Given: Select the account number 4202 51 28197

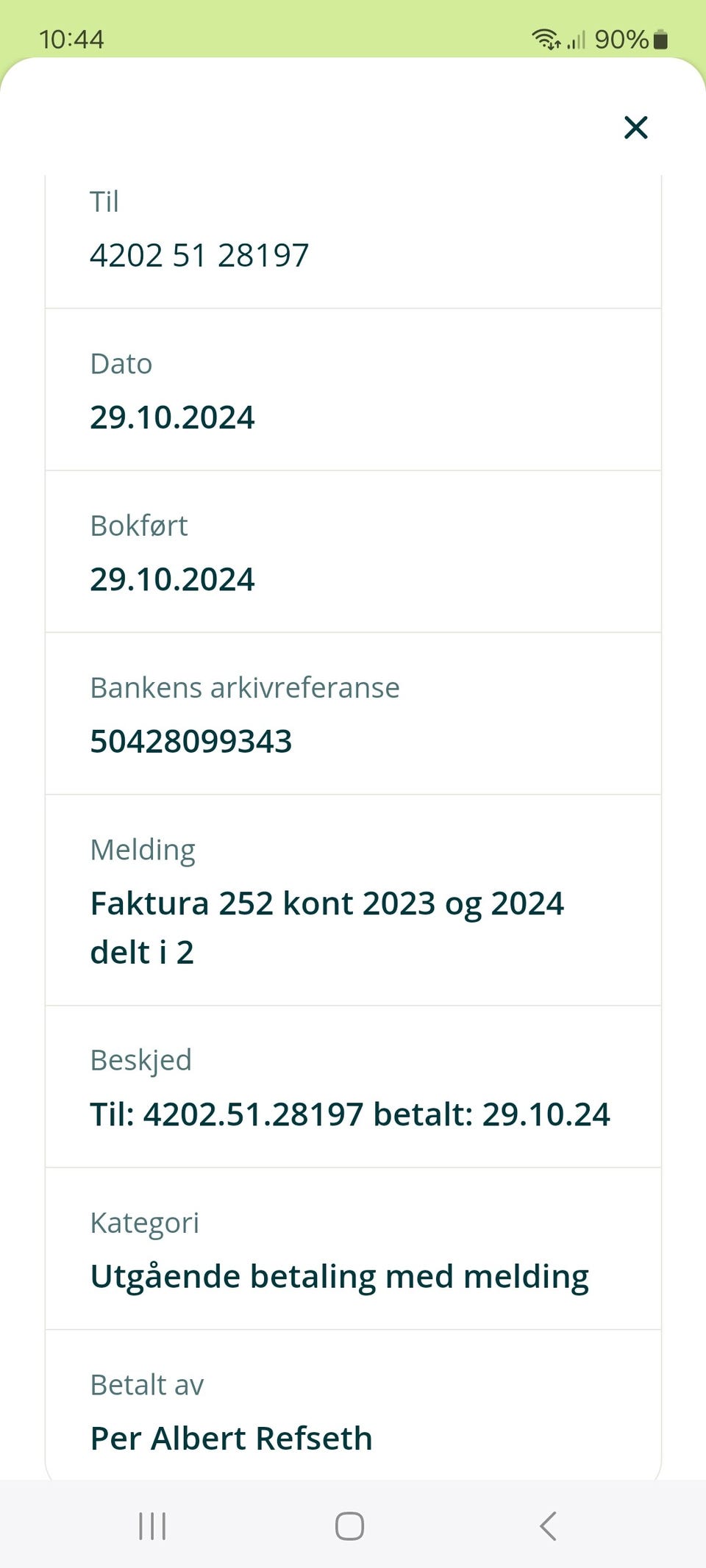Looking at the screenshot, I should pos(199,254).
